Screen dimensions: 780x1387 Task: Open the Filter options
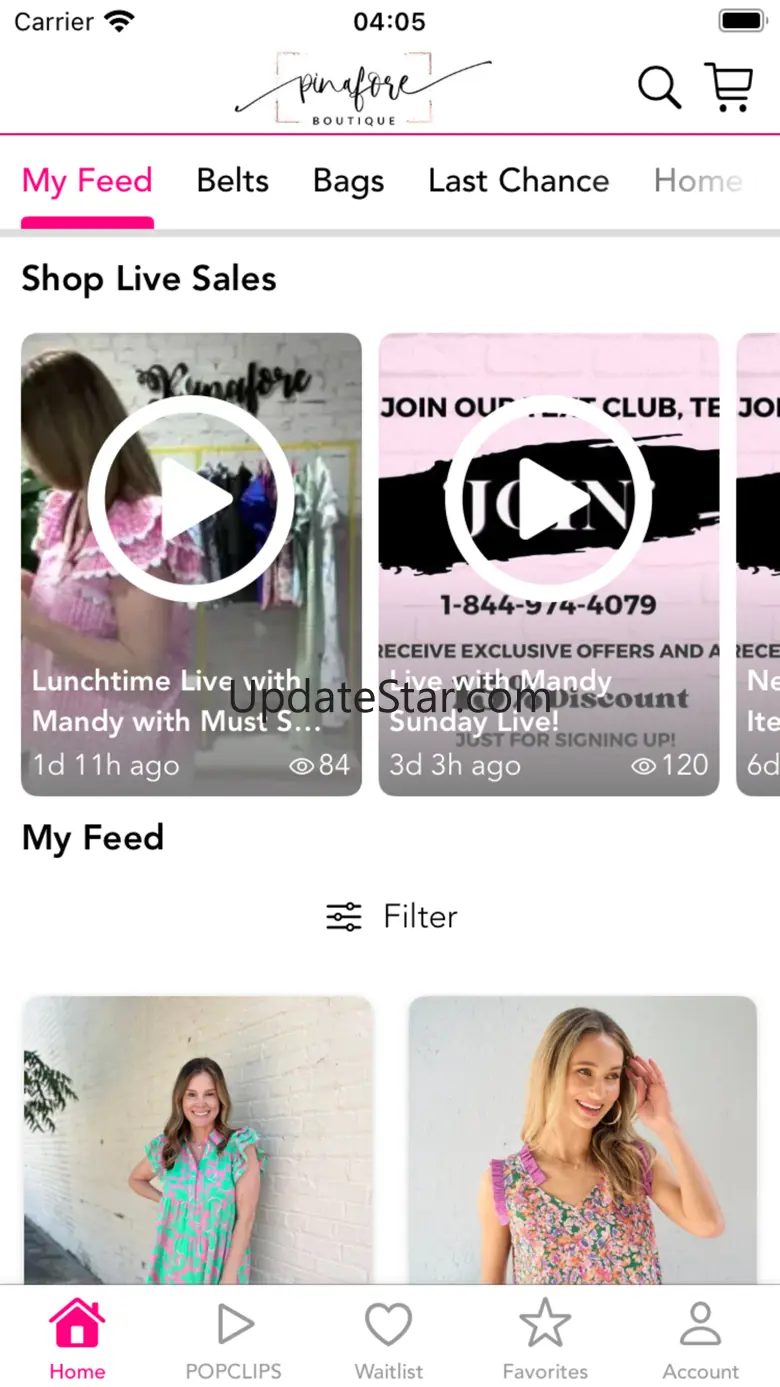(x=391, y=916)
